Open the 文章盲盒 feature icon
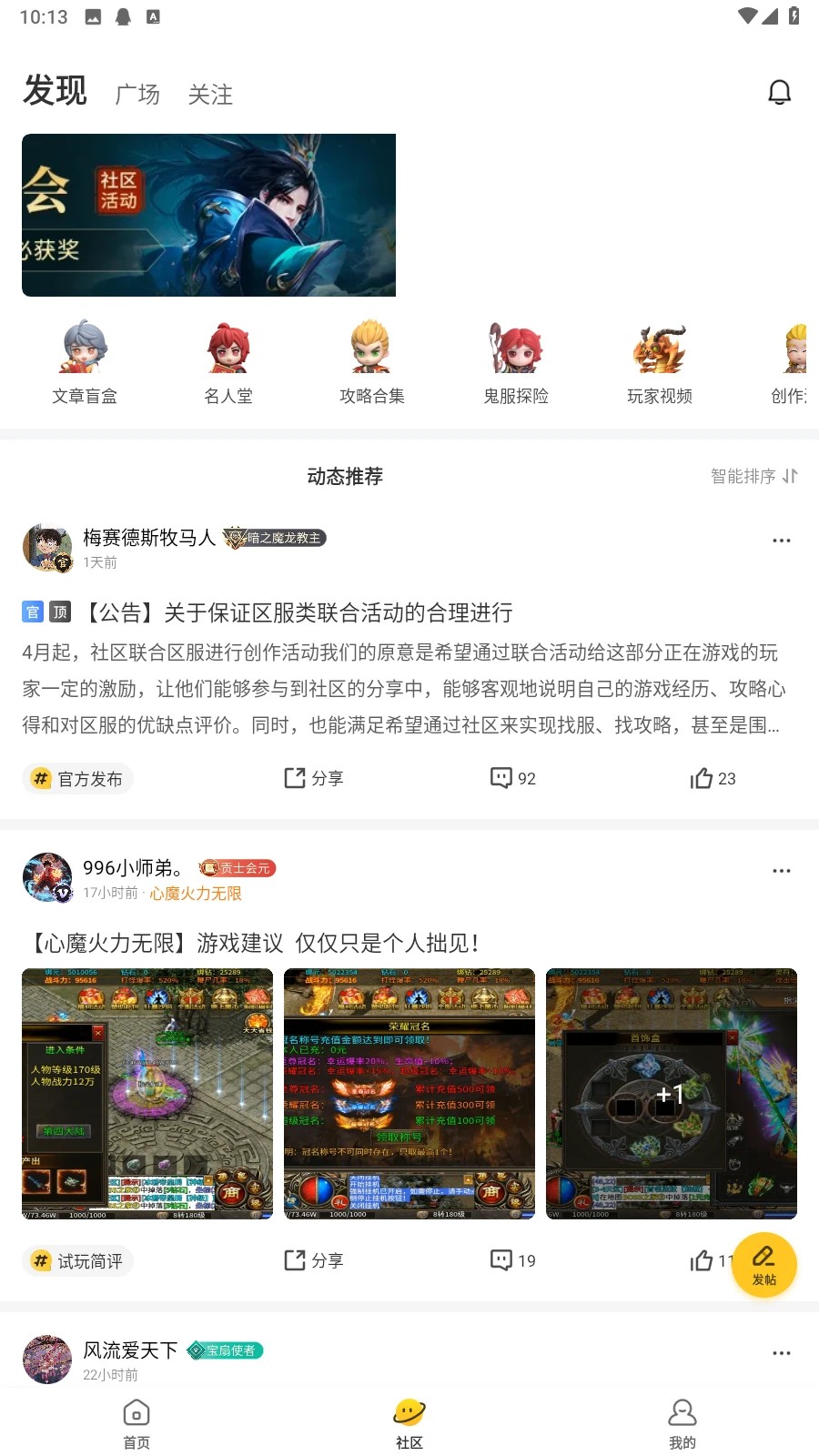The height and width of the screenshot is (1456, 819). pyautogui.click(x=85, y=359)
